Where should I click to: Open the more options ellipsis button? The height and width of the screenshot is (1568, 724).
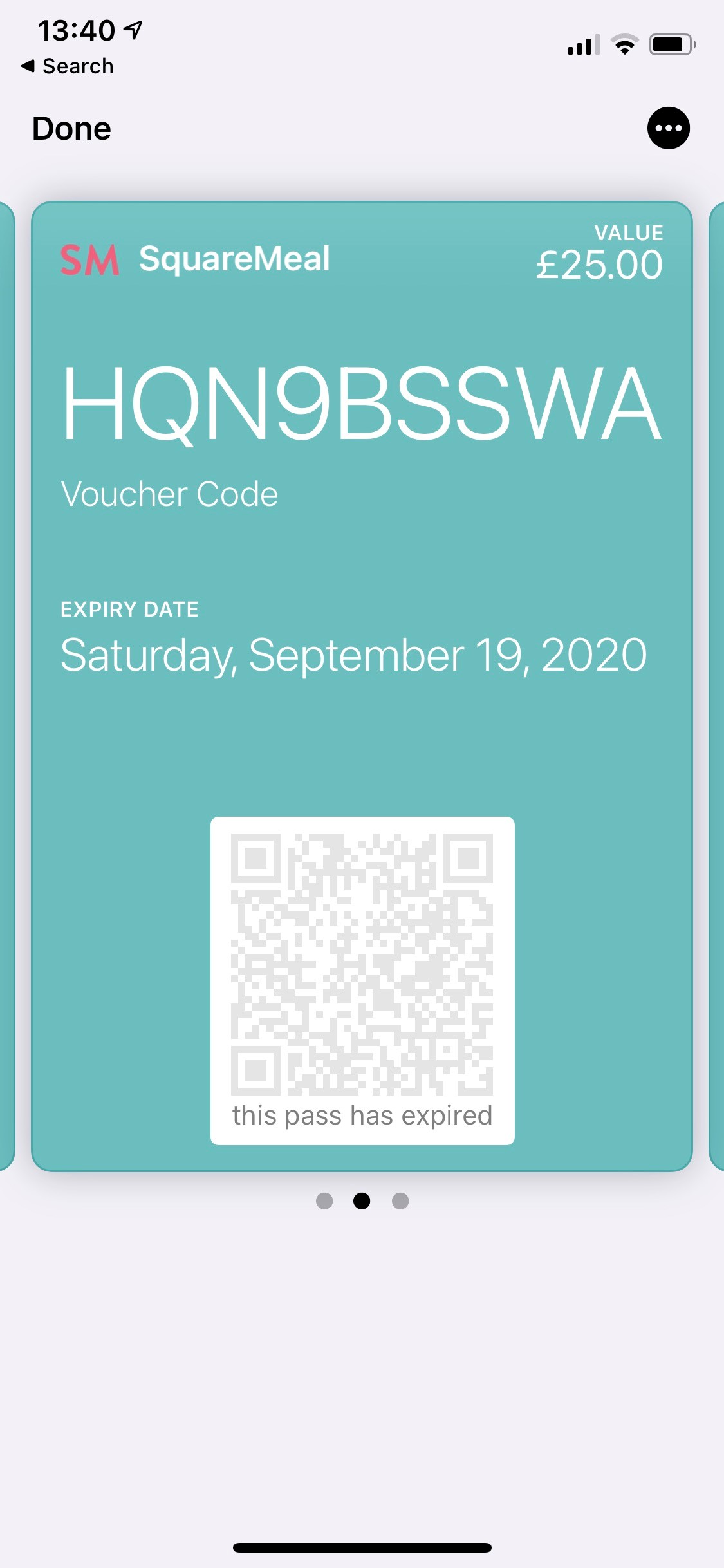(668, 128)
